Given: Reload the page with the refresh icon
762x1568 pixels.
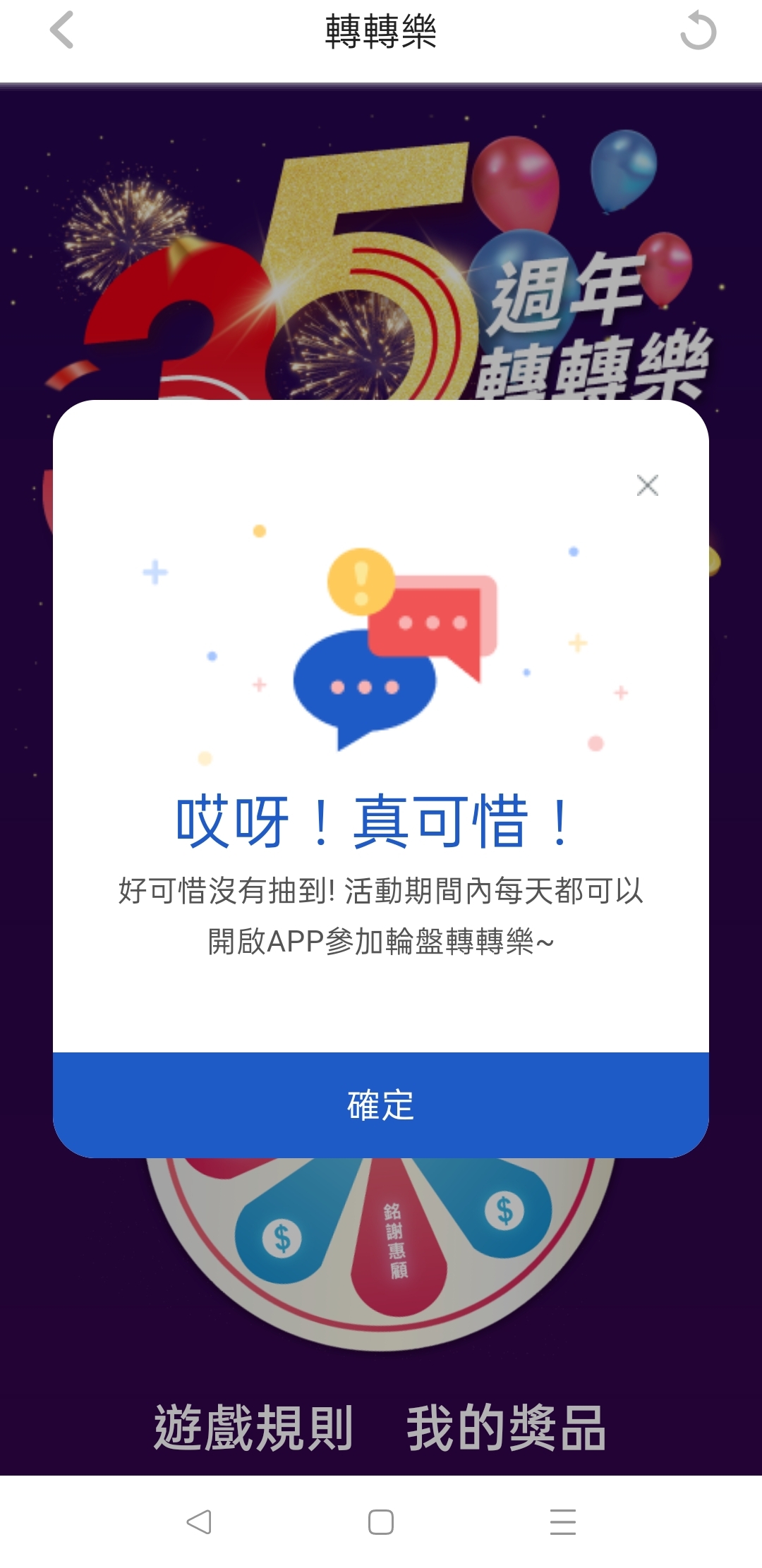Looking at the screenshot, I should (698, 31).
